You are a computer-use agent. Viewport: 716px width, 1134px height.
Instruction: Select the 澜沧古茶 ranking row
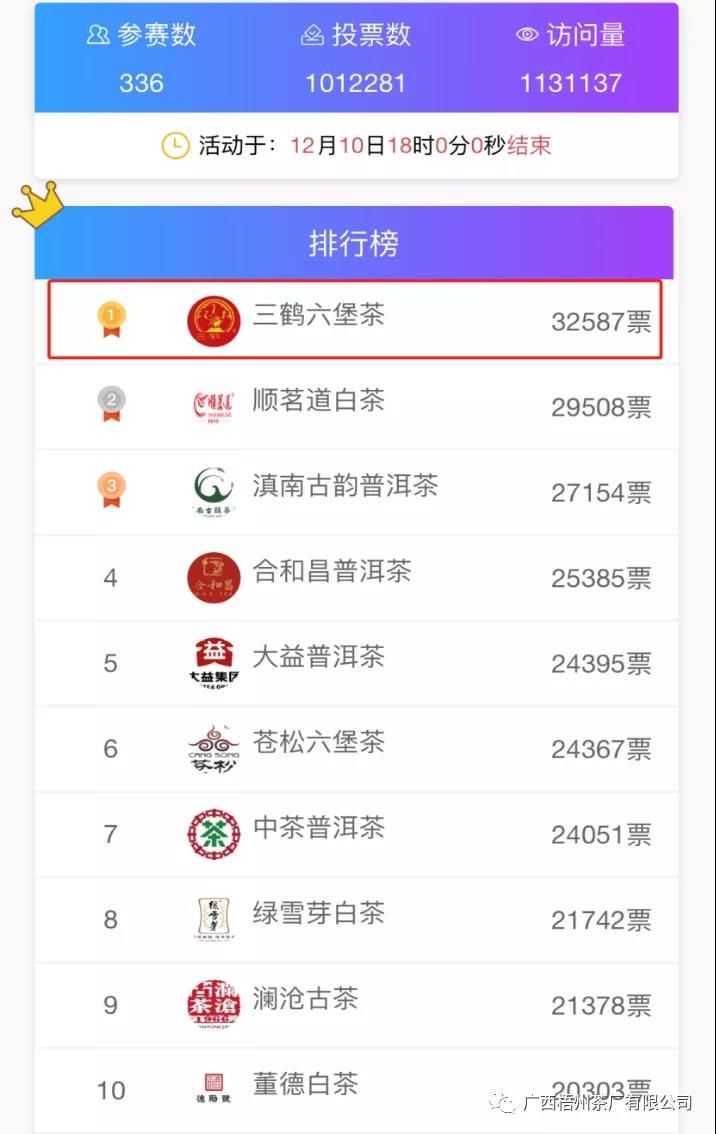[305, 1000]
